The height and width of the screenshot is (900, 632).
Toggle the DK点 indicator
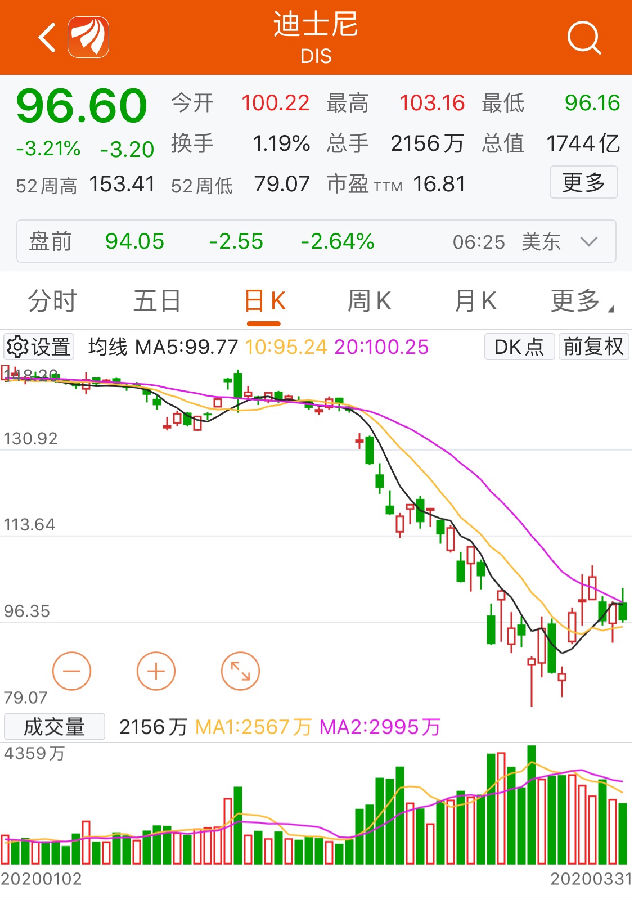coord(519,347)
